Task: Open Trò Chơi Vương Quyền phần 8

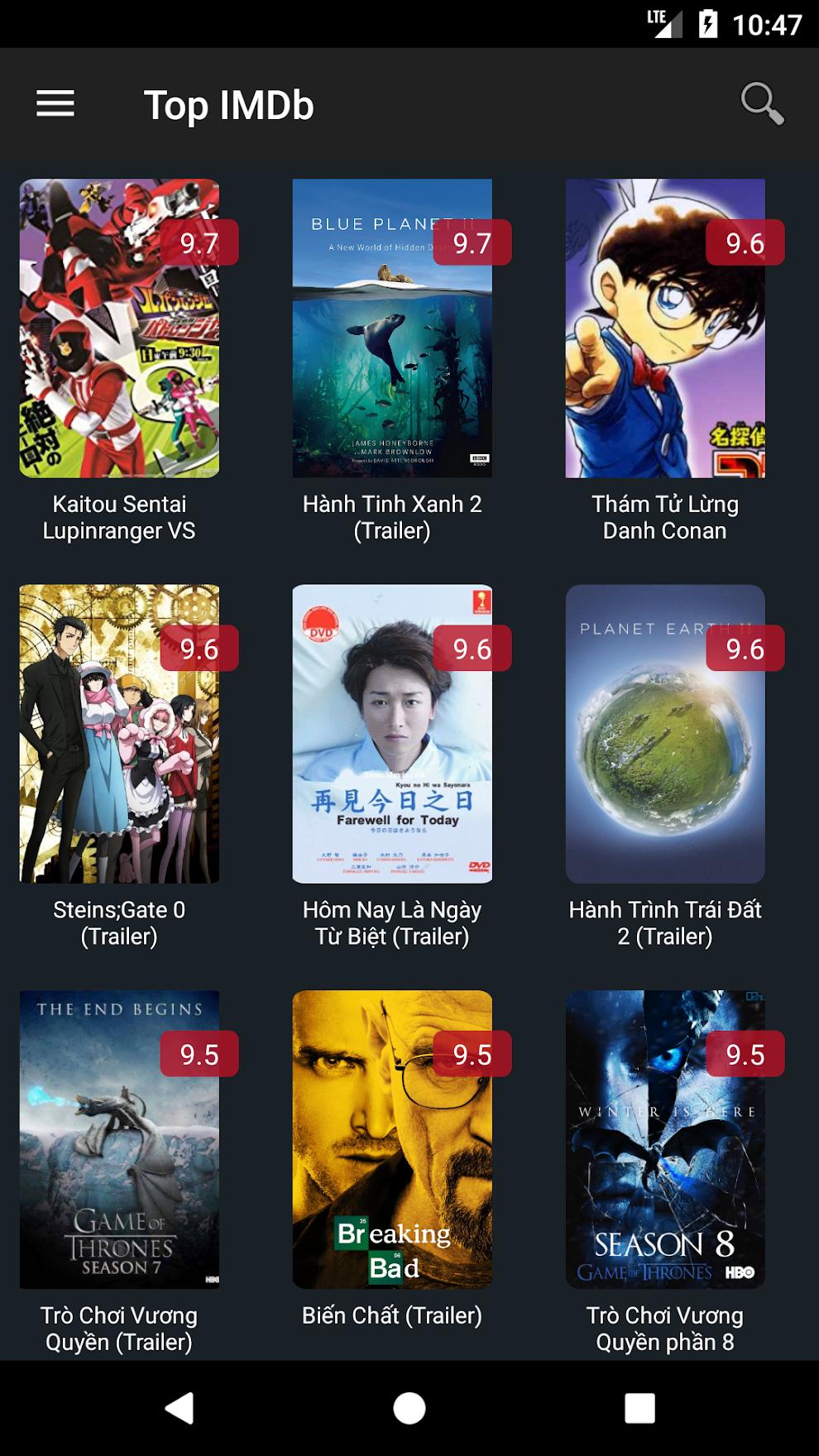Action: click(665, 1139)
